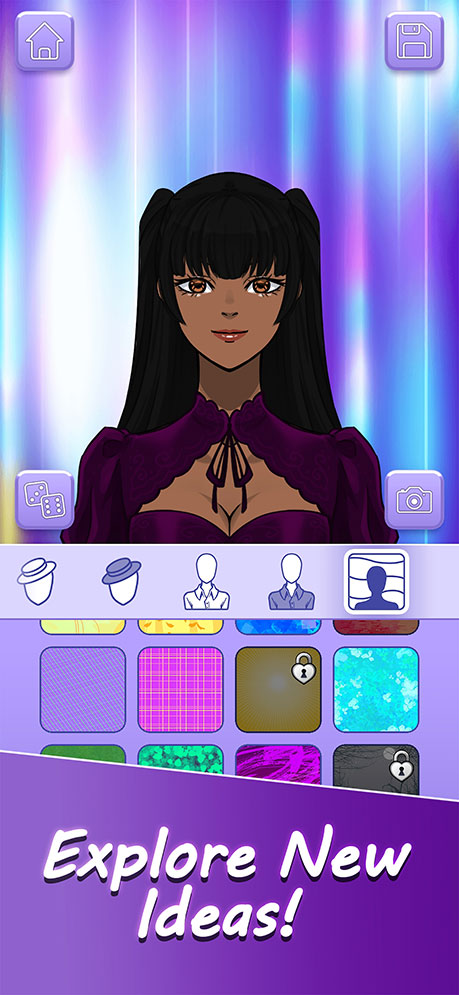The height and width of the screenshot is (995, 459).
Task: Take a snapshot with the camera button
Action: pyautogui.click(x=414, y=500)
